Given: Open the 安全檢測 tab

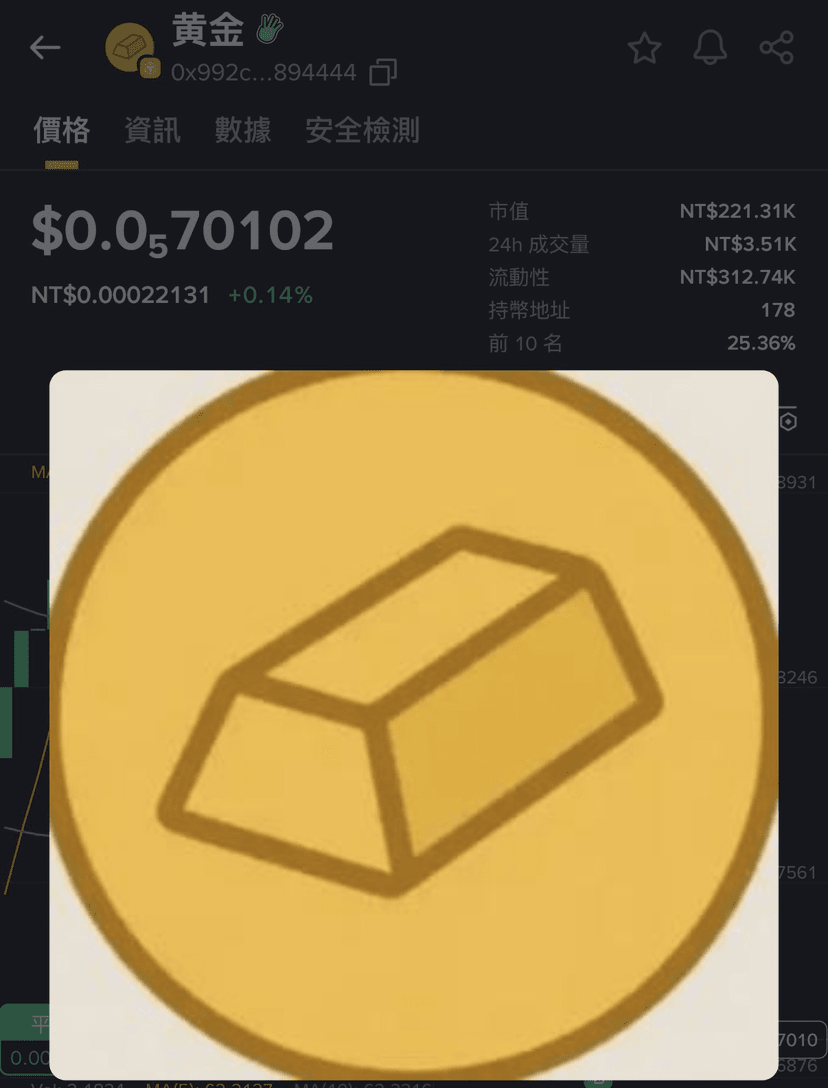Looking at the screenshot, I should point(362,130).
